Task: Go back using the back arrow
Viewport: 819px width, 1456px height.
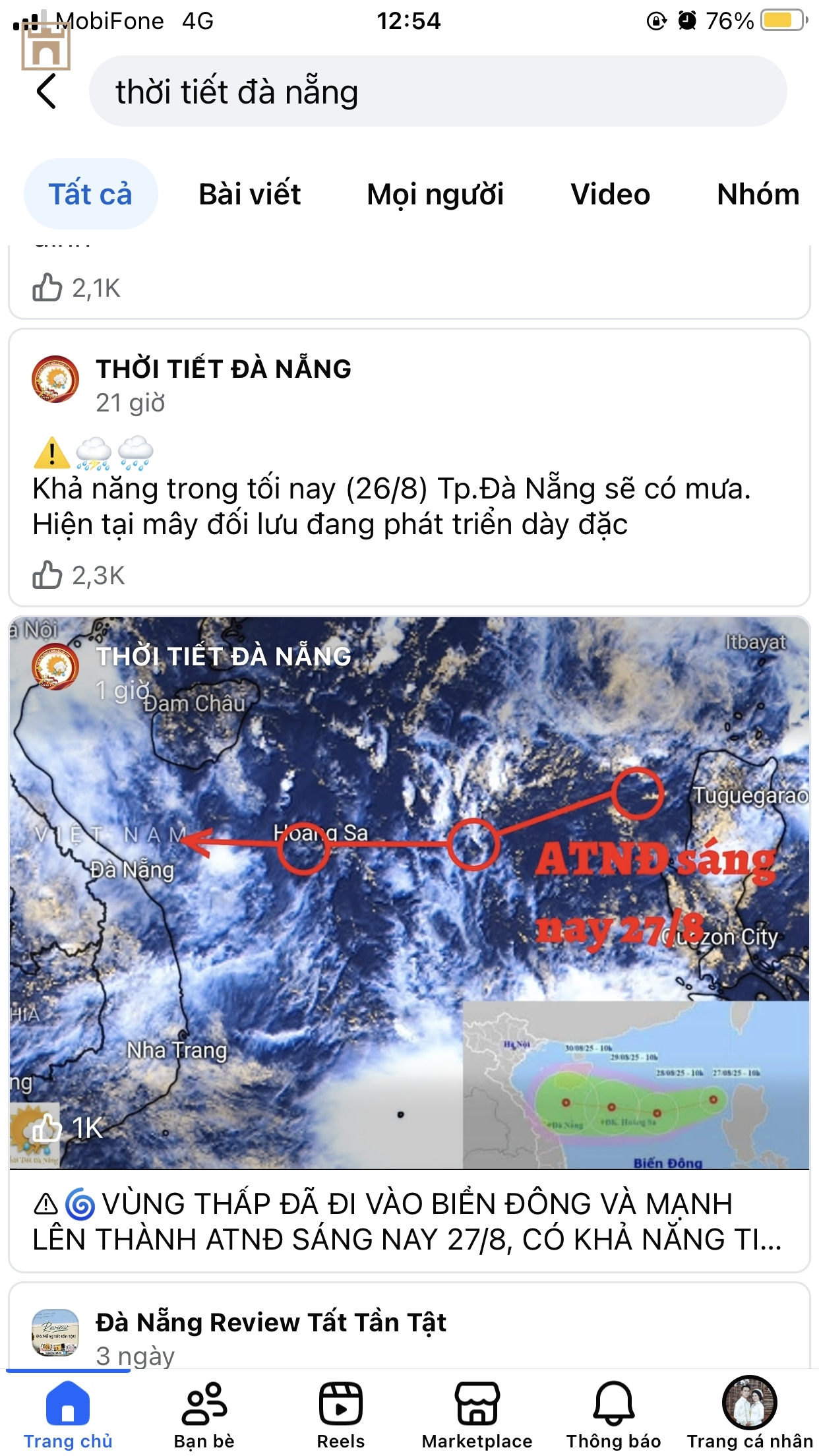Action: 46,91
